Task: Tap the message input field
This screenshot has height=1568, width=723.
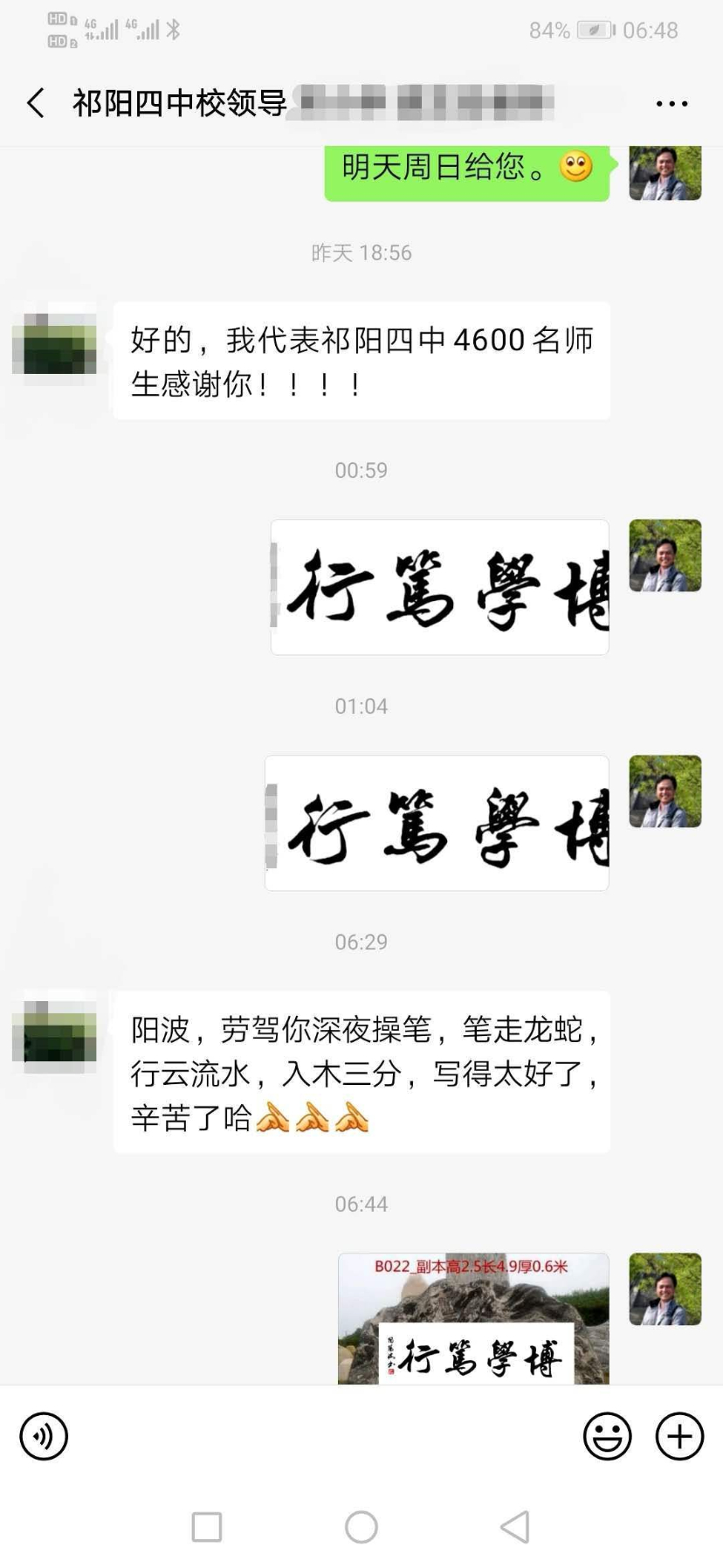Action: [x=323, y=1436]
